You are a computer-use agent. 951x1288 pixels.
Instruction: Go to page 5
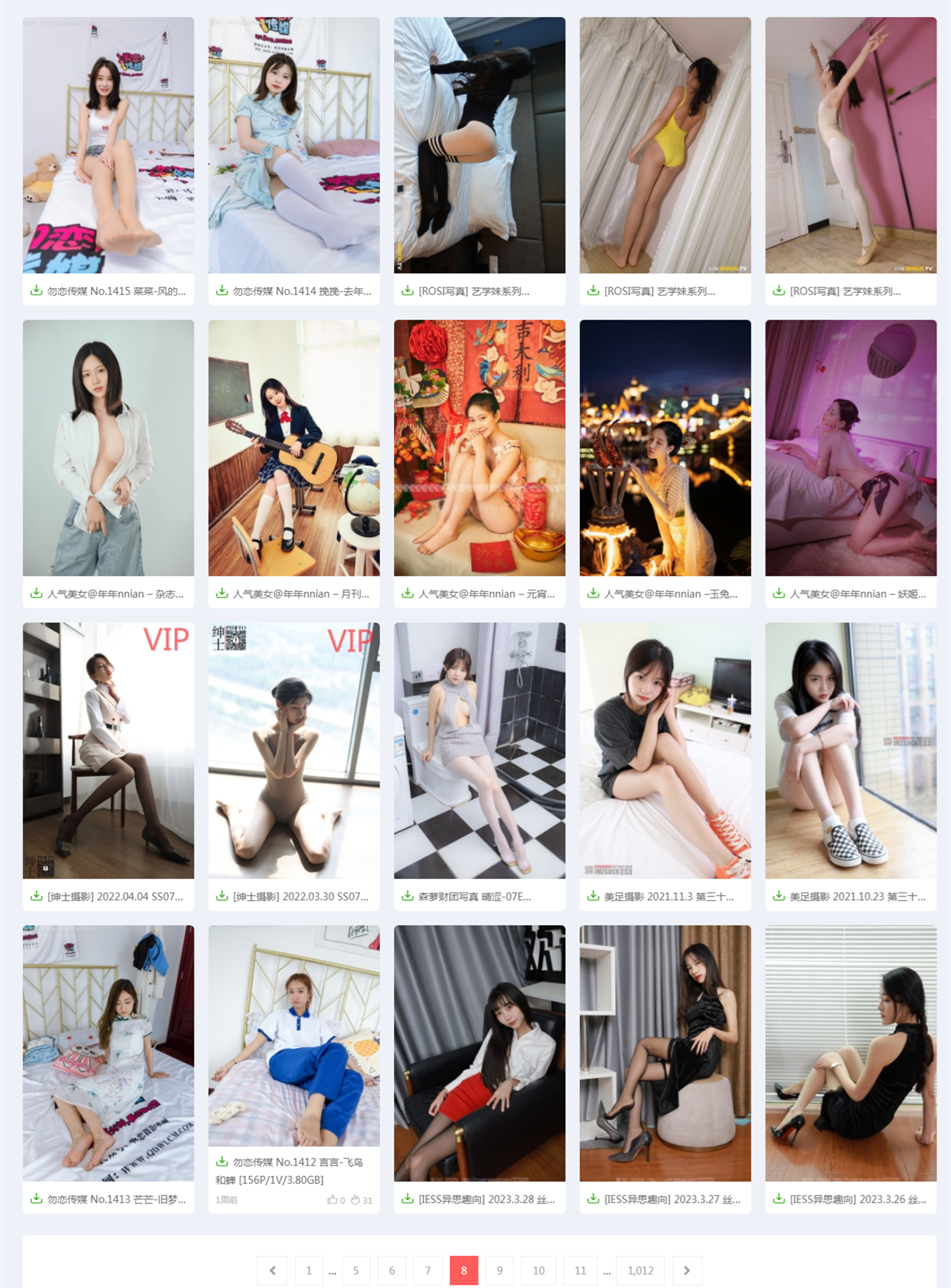coord(356,1270)
